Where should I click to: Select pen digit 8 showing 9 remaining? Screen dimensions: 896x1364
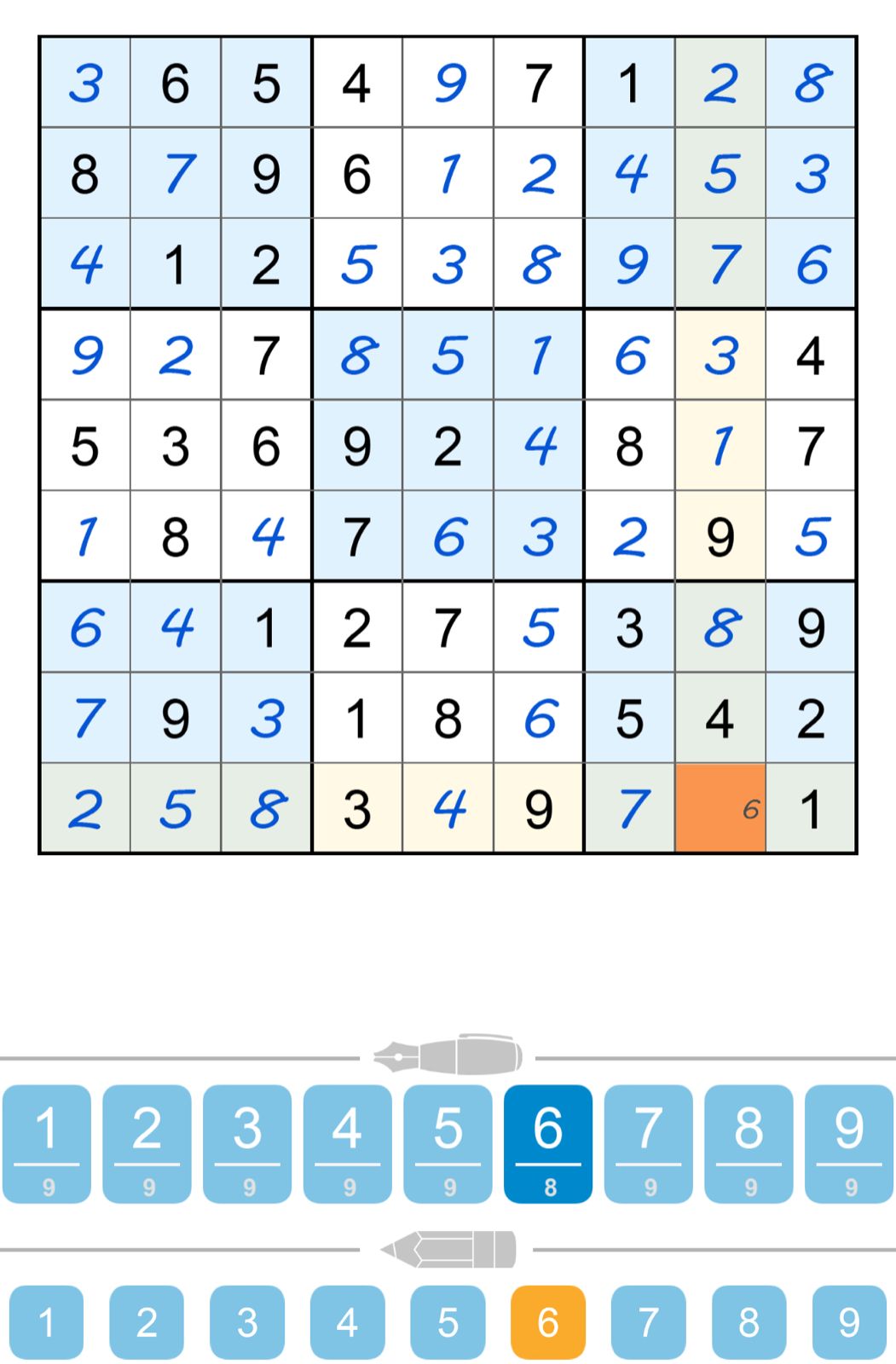click(746, 1142)
